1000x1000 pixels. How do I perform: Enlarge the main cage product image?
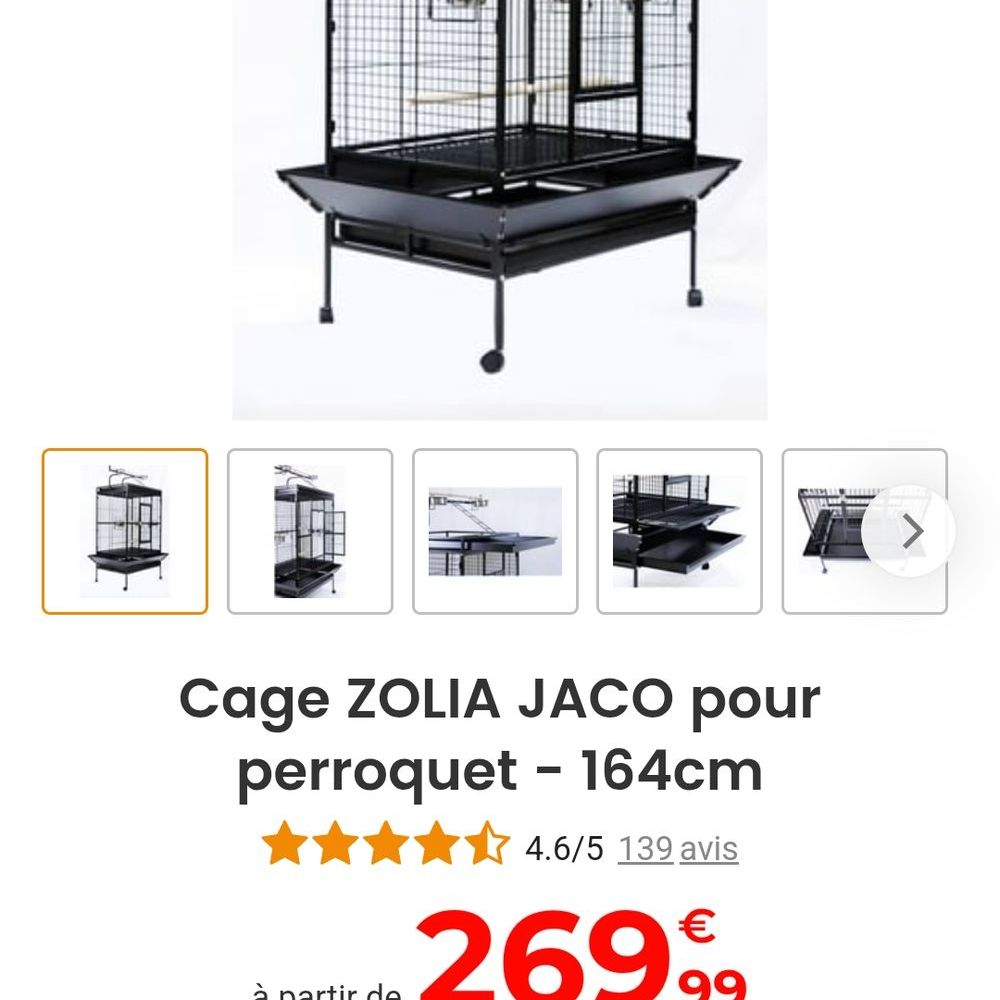500,200
